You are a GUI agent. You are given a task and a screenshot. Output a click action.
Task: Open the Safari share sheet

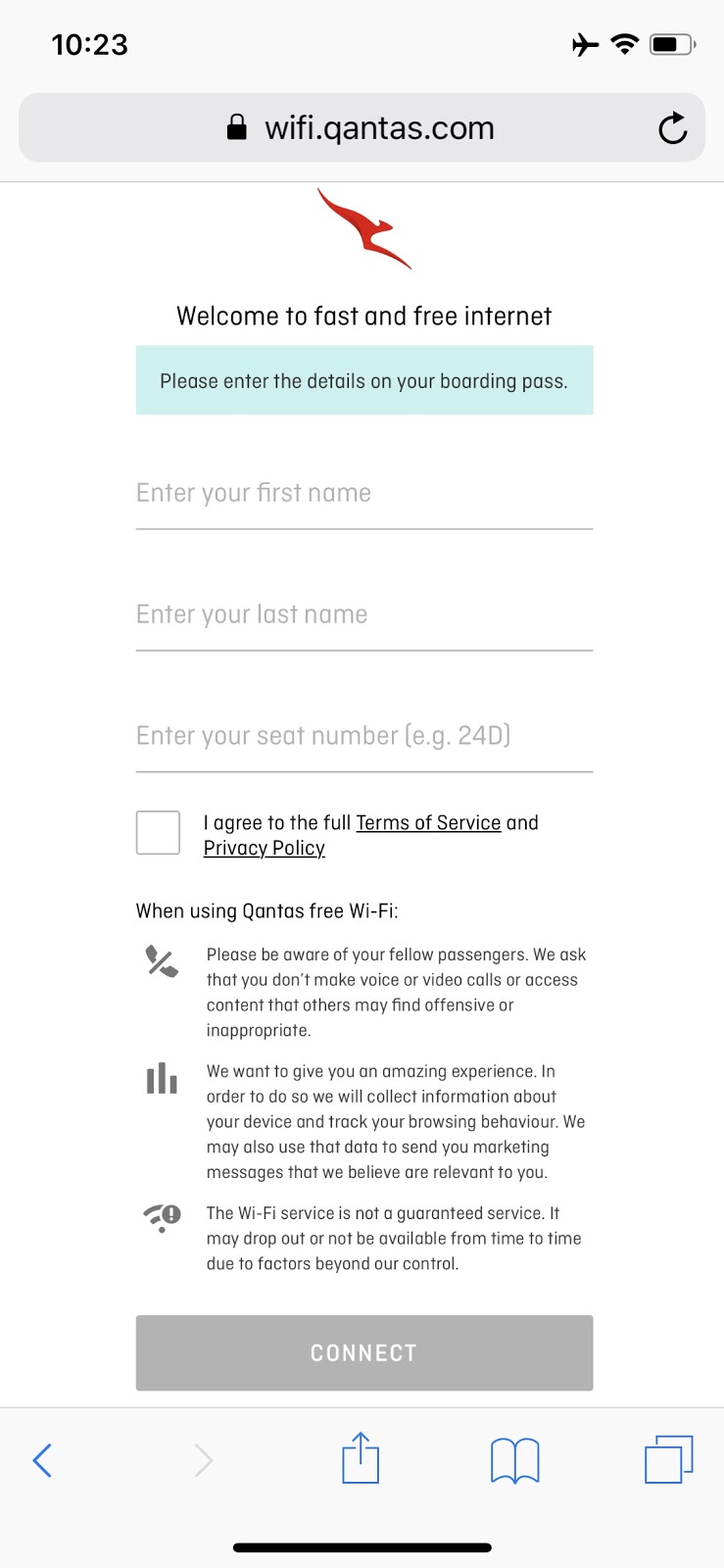(x=361, y=1458)
